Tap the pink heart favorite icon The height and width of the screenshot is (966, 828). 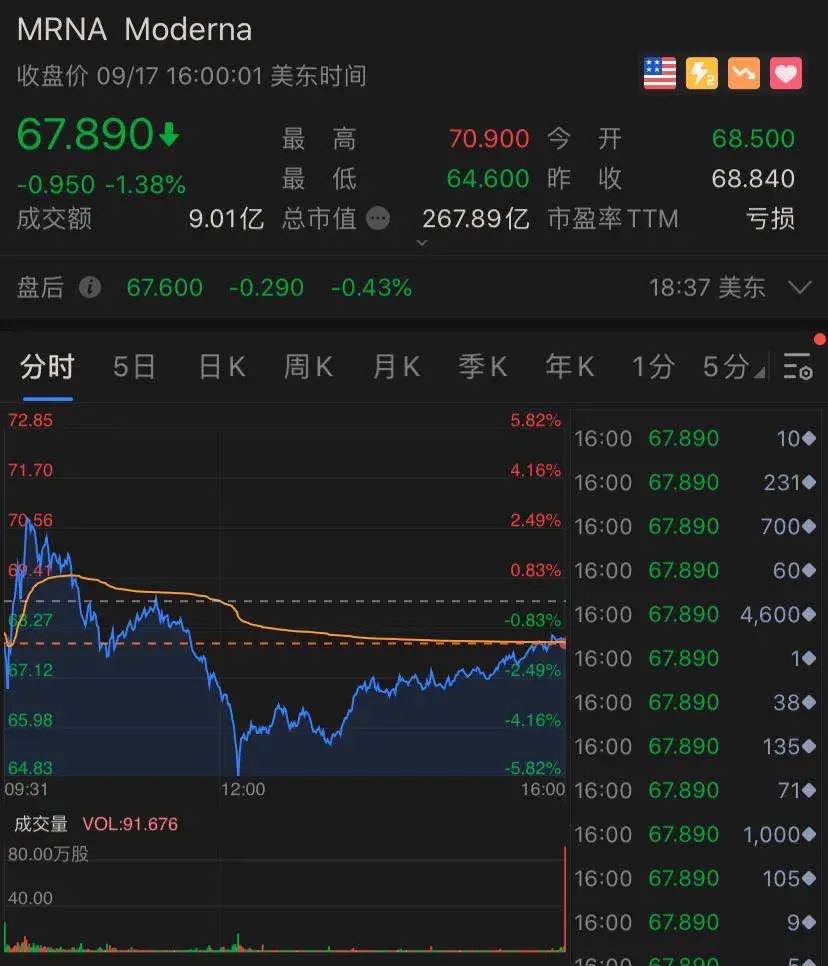pyautogui.click(x=786, y=74)
